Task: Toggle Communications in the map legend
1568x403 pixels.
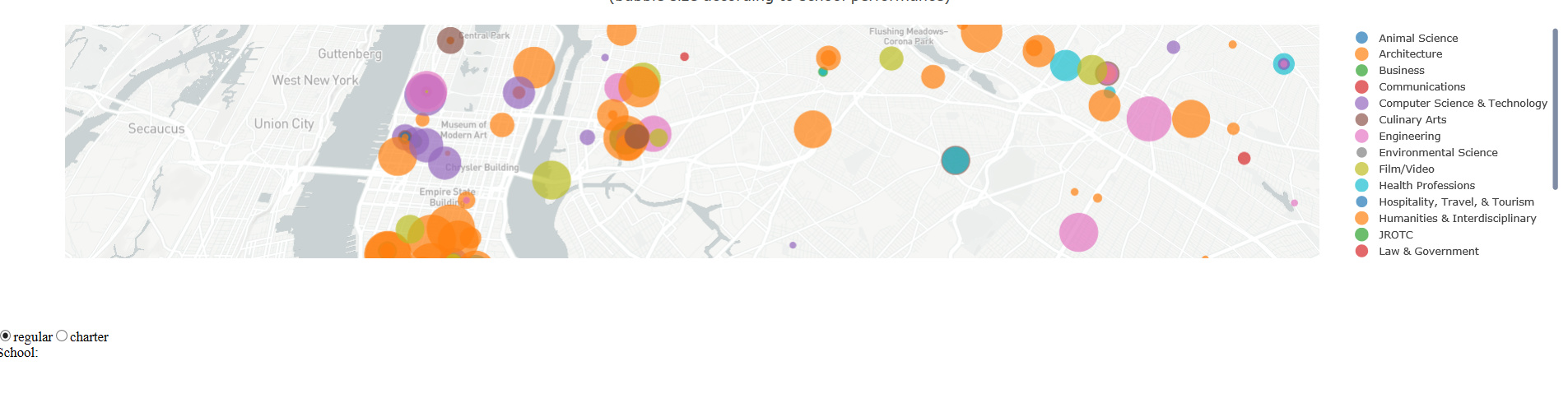Action: (x=1421, y=87)
